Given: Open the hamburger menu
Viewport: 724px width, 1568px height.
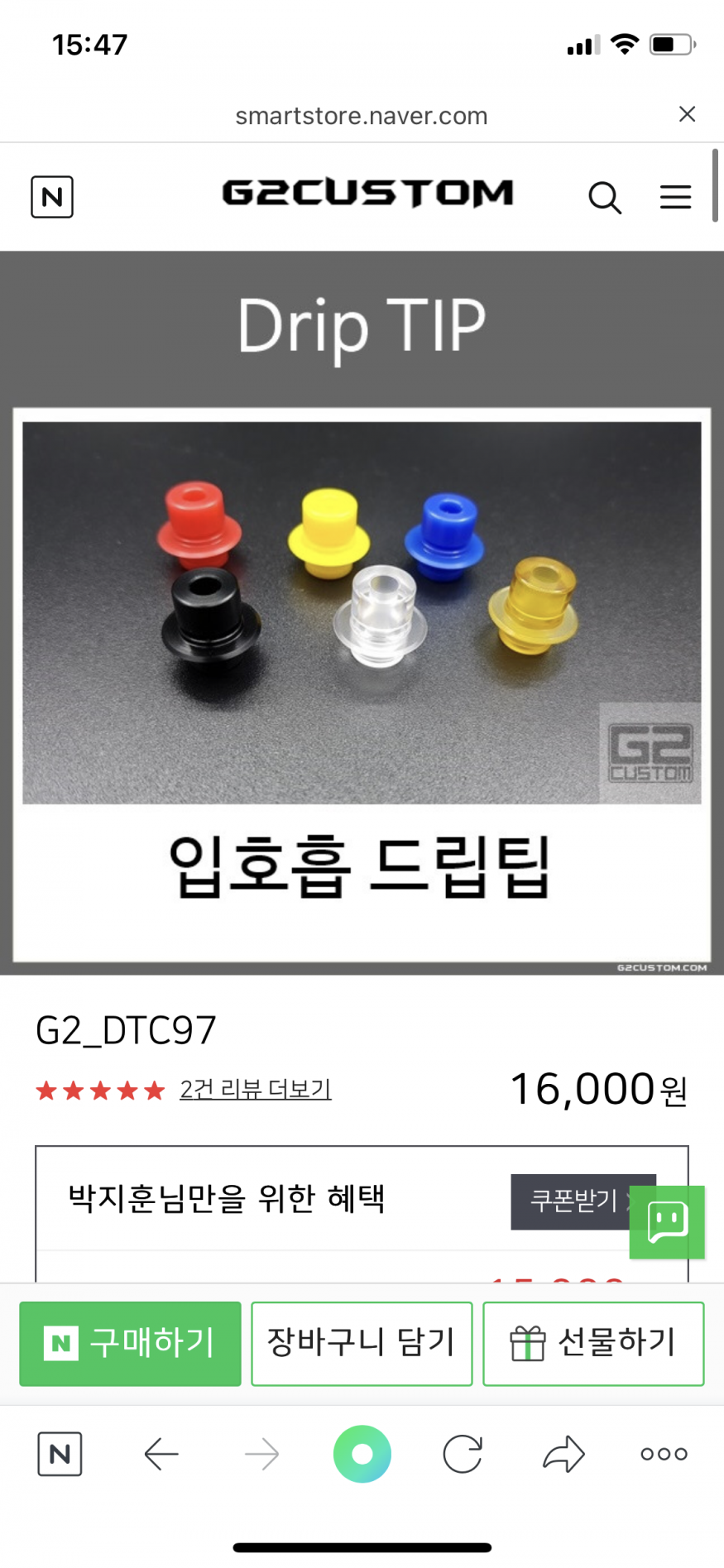Looking at the screenshot, I should pyautogui.click(x=675, y=197).
